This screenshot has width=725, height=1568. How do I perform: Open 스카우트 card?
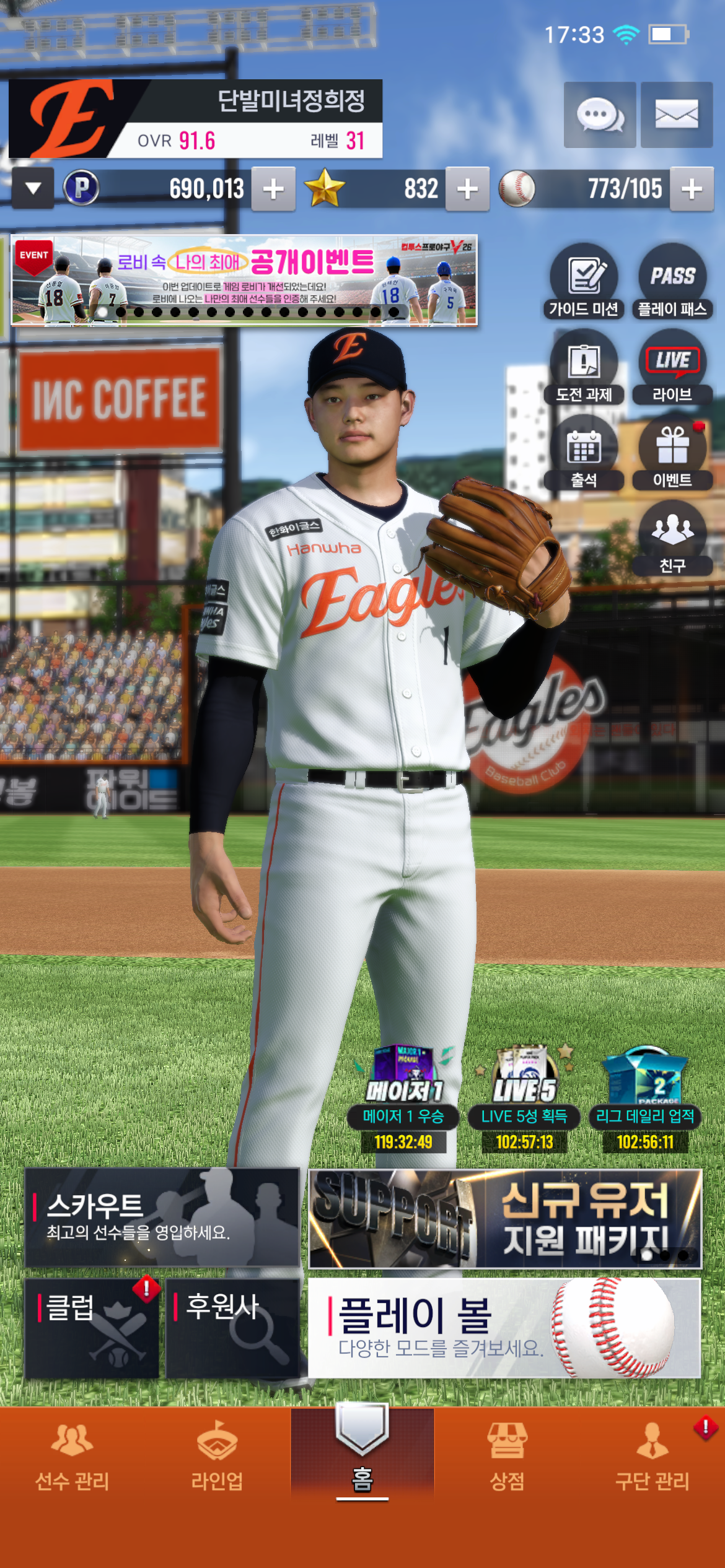(162, 1217)
